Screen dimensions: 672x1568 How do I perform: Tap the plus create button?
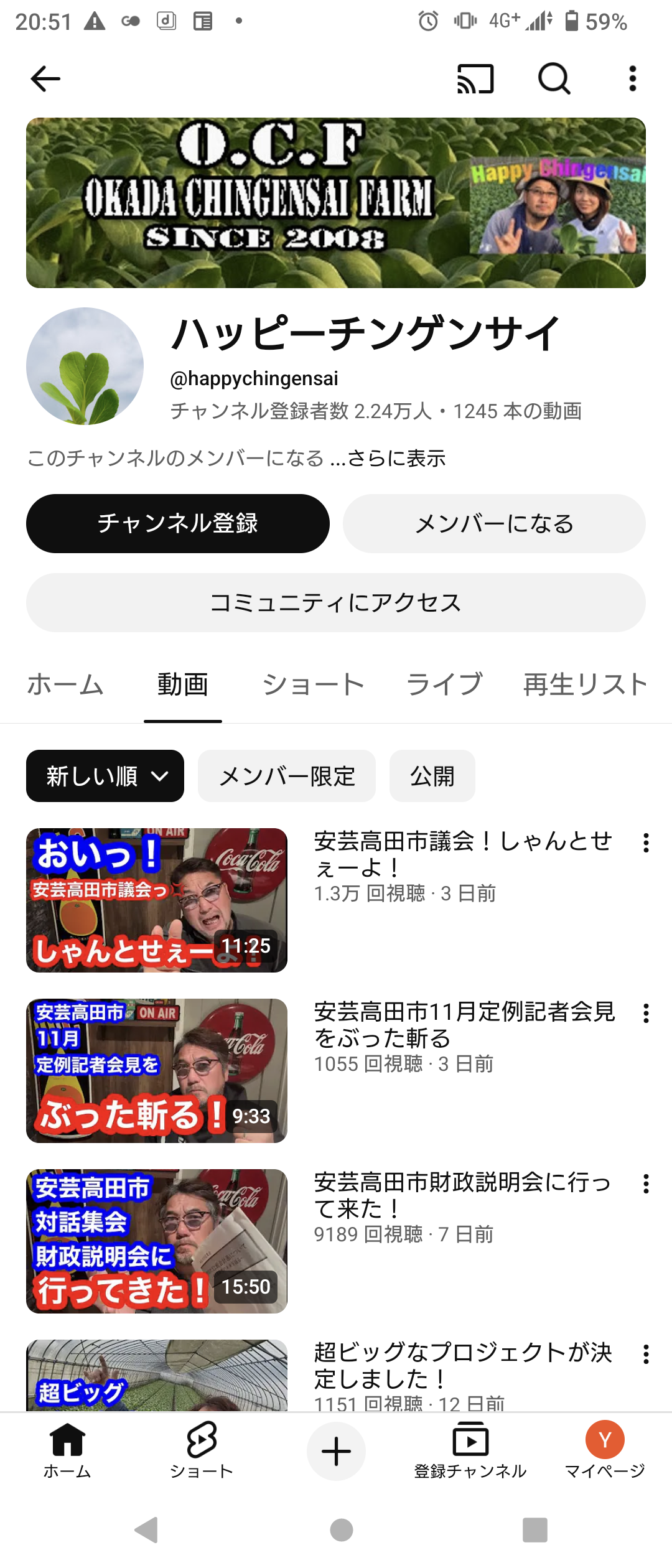[336, 1451]
